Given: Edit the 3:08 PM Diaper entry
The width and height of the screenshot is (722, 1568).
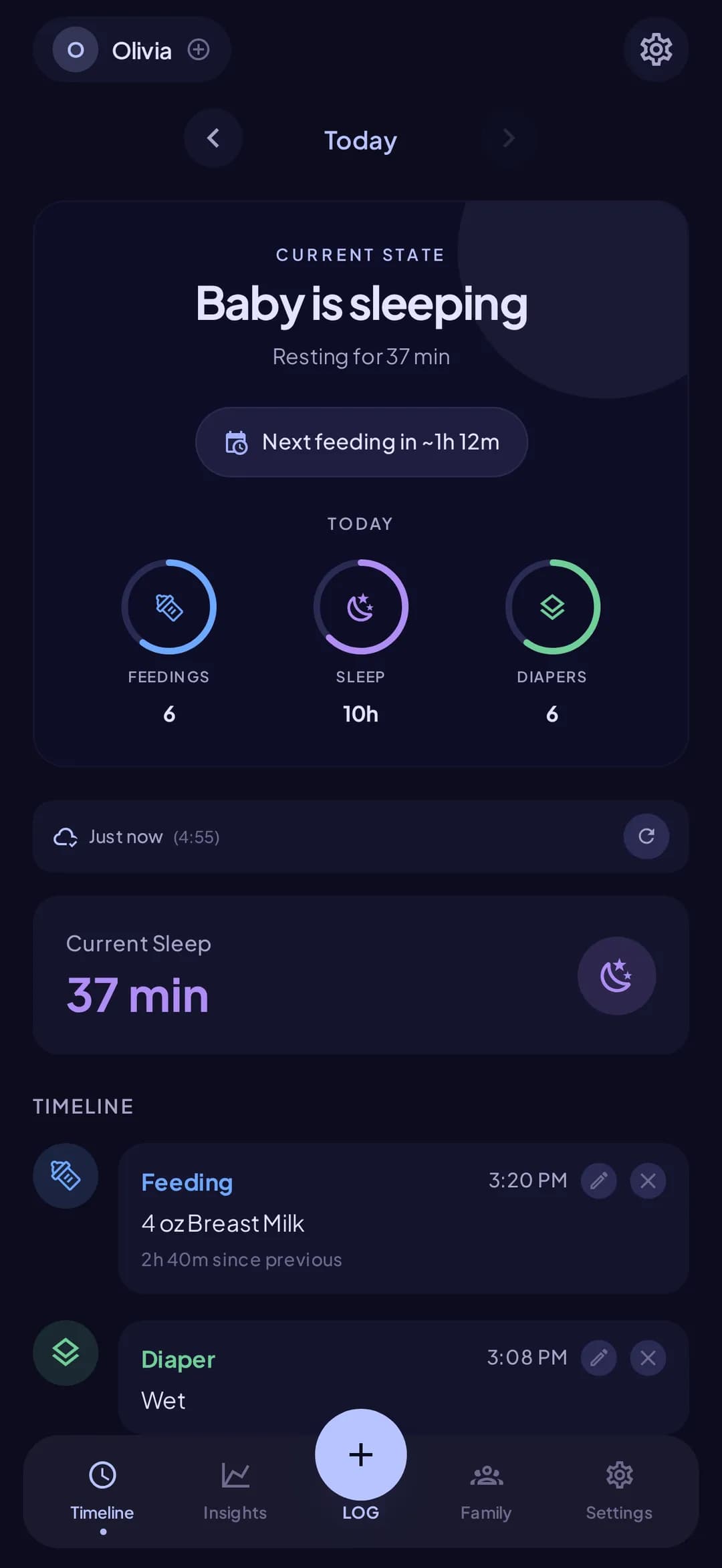Looking at the screenshot, I should pos(598,1358).
